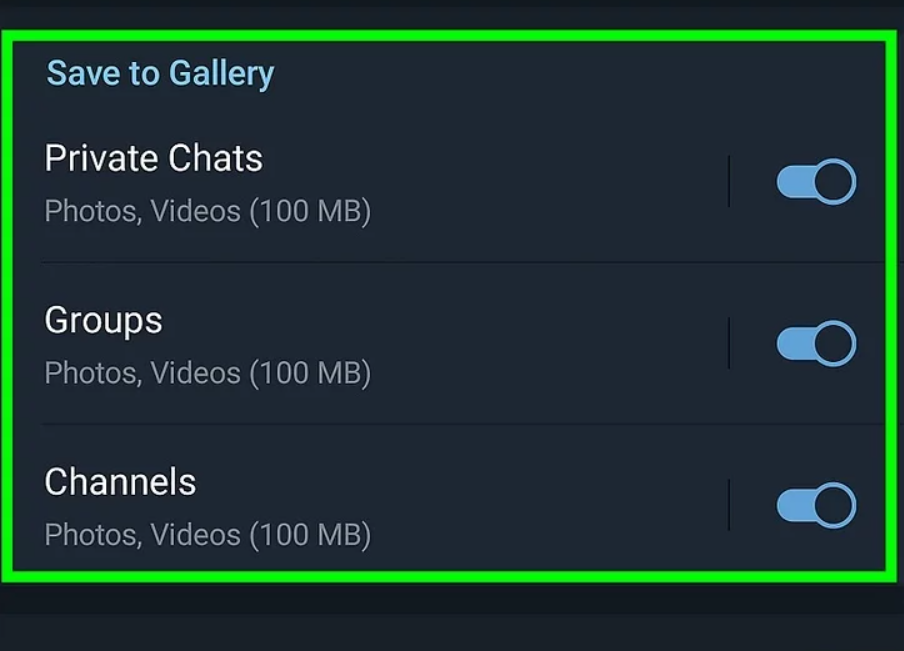The image size is (904, 651).
Task: Toggle the Channels switch off
Action: tap(815, 507)
